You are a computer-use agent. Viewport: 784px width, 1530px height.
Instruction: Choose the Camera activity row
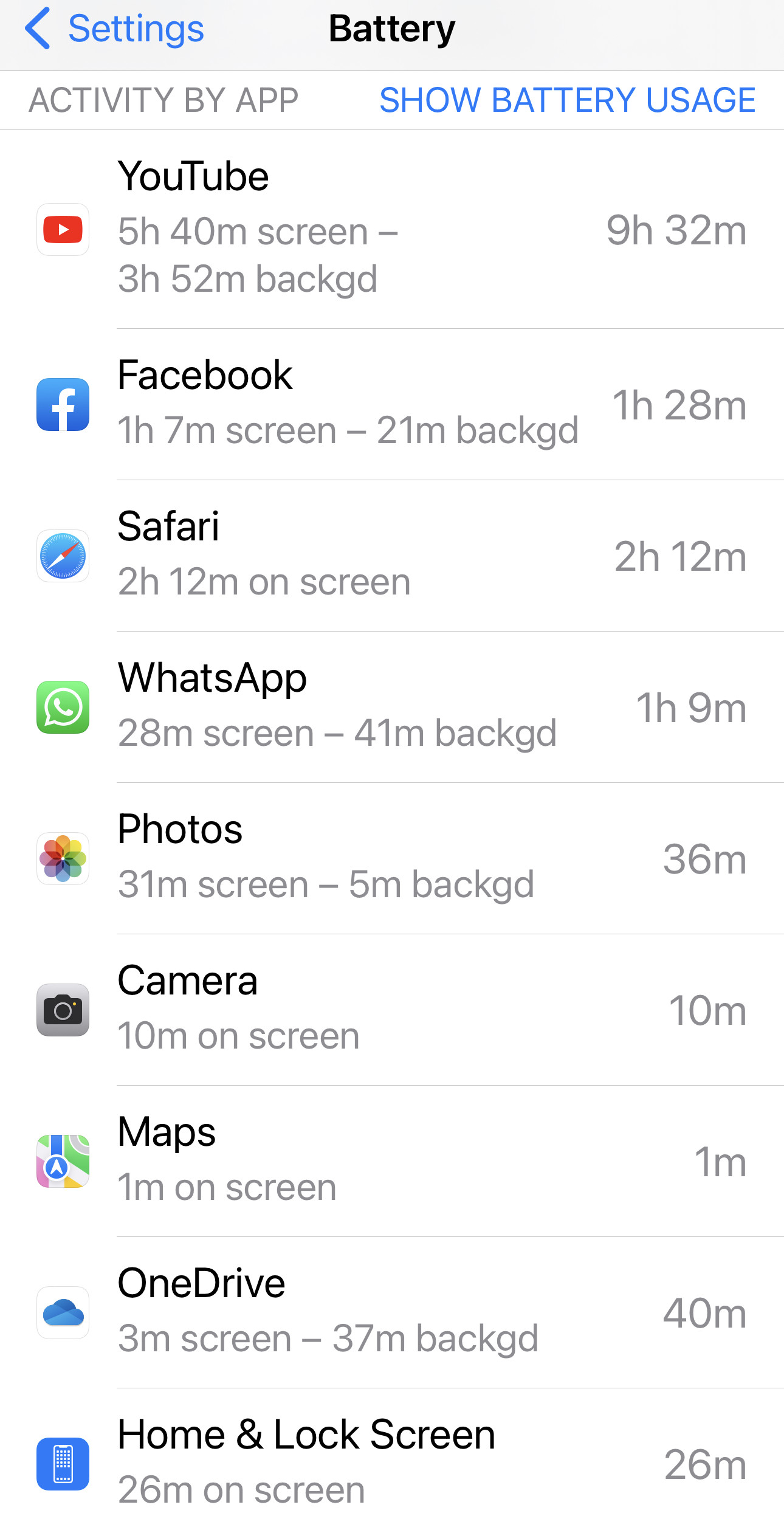pyautogui.click(x=392, y=1010)
